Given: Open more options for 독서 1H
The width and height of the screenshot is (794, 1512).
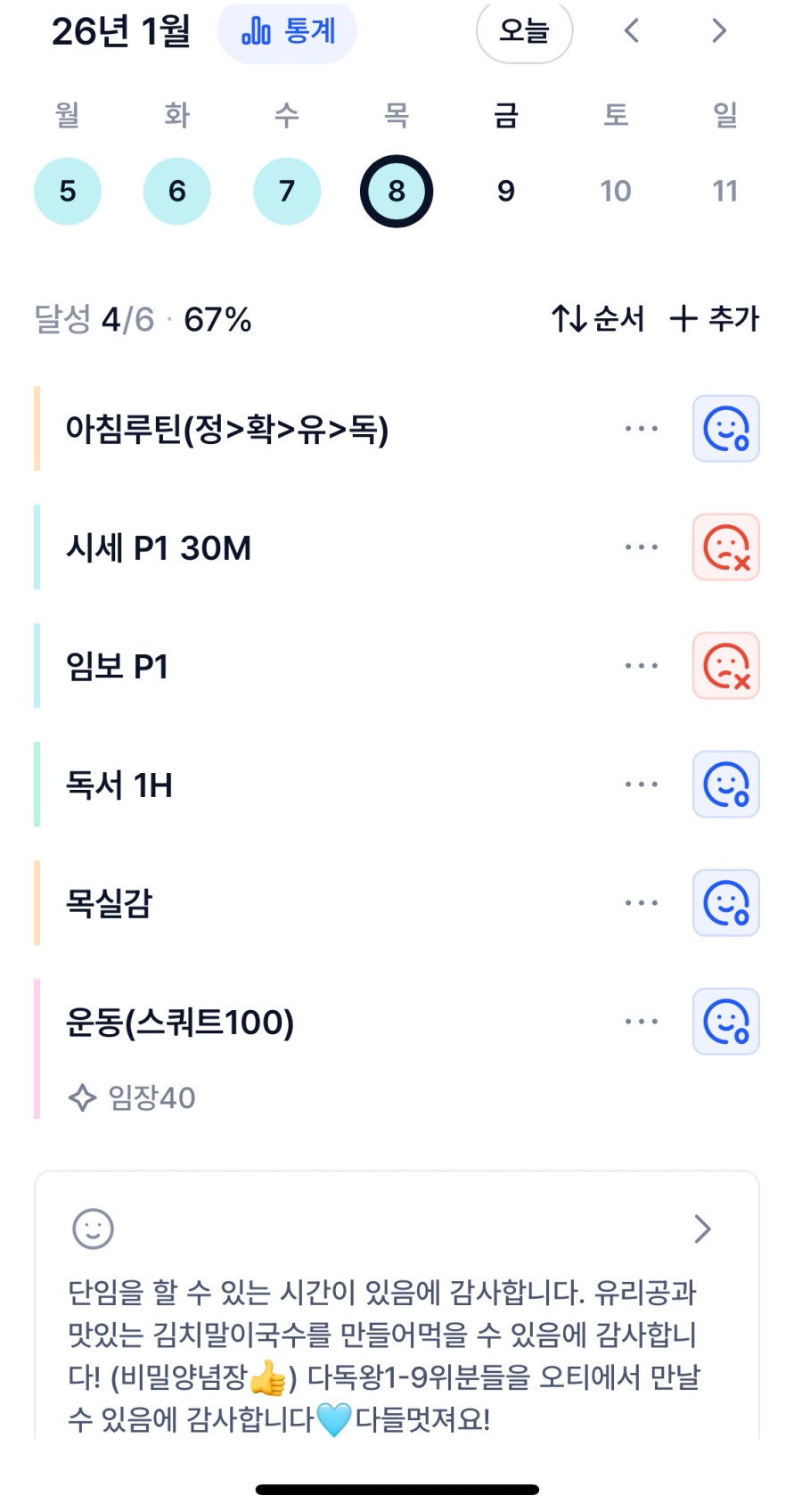Looking at the screenshot, I should click(642, 785).
